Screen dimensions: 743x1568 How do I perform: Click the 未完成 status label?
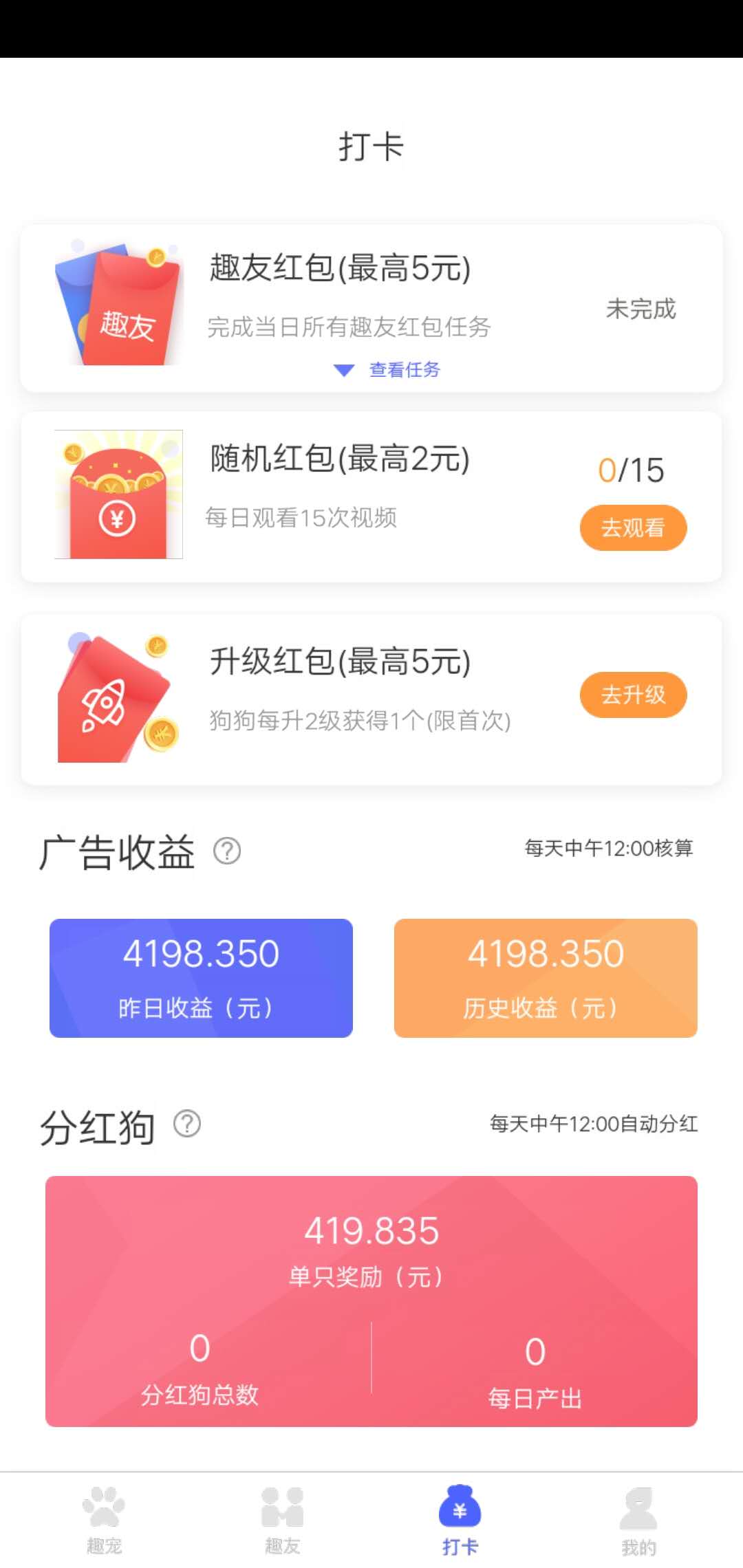pyautogui.click(x=640, y=310)
